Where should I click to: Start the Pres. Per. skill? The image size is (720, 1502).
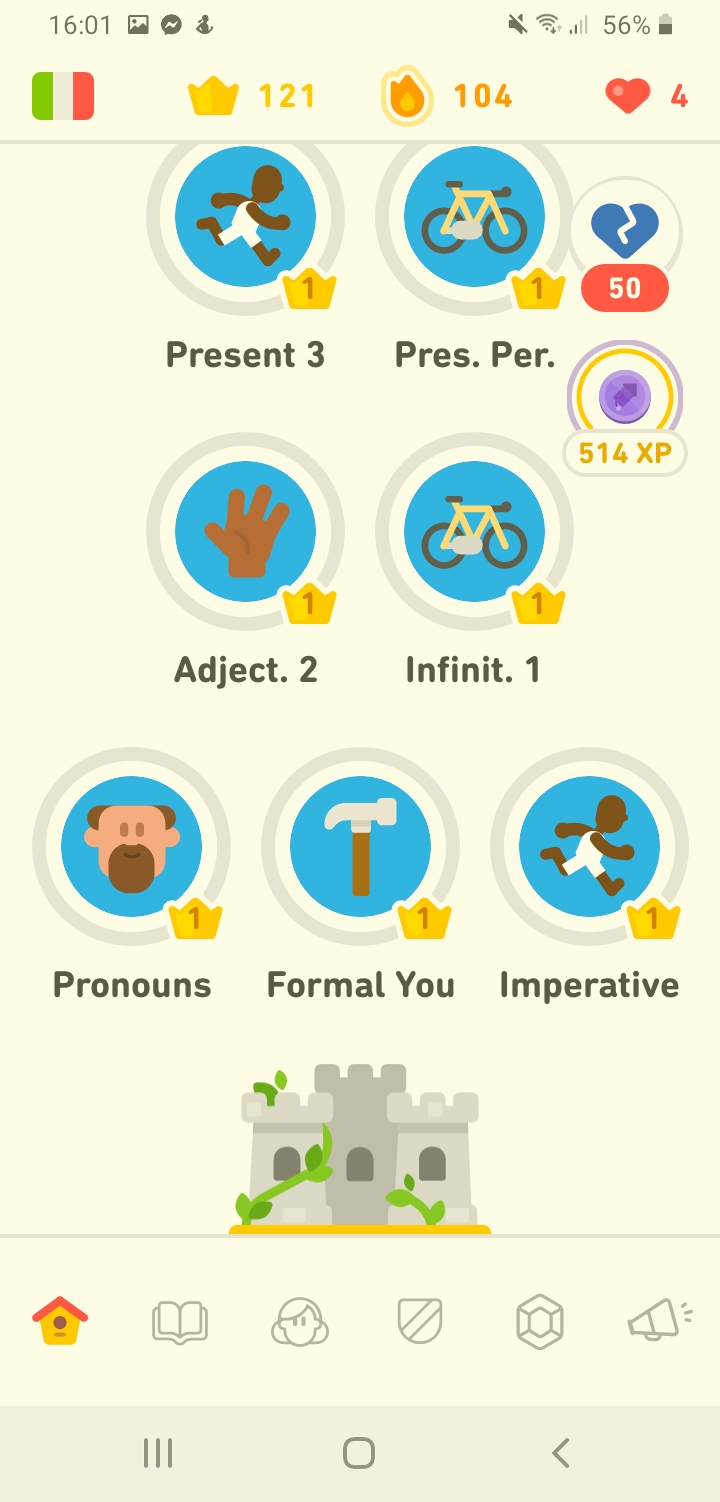(474, 217)
